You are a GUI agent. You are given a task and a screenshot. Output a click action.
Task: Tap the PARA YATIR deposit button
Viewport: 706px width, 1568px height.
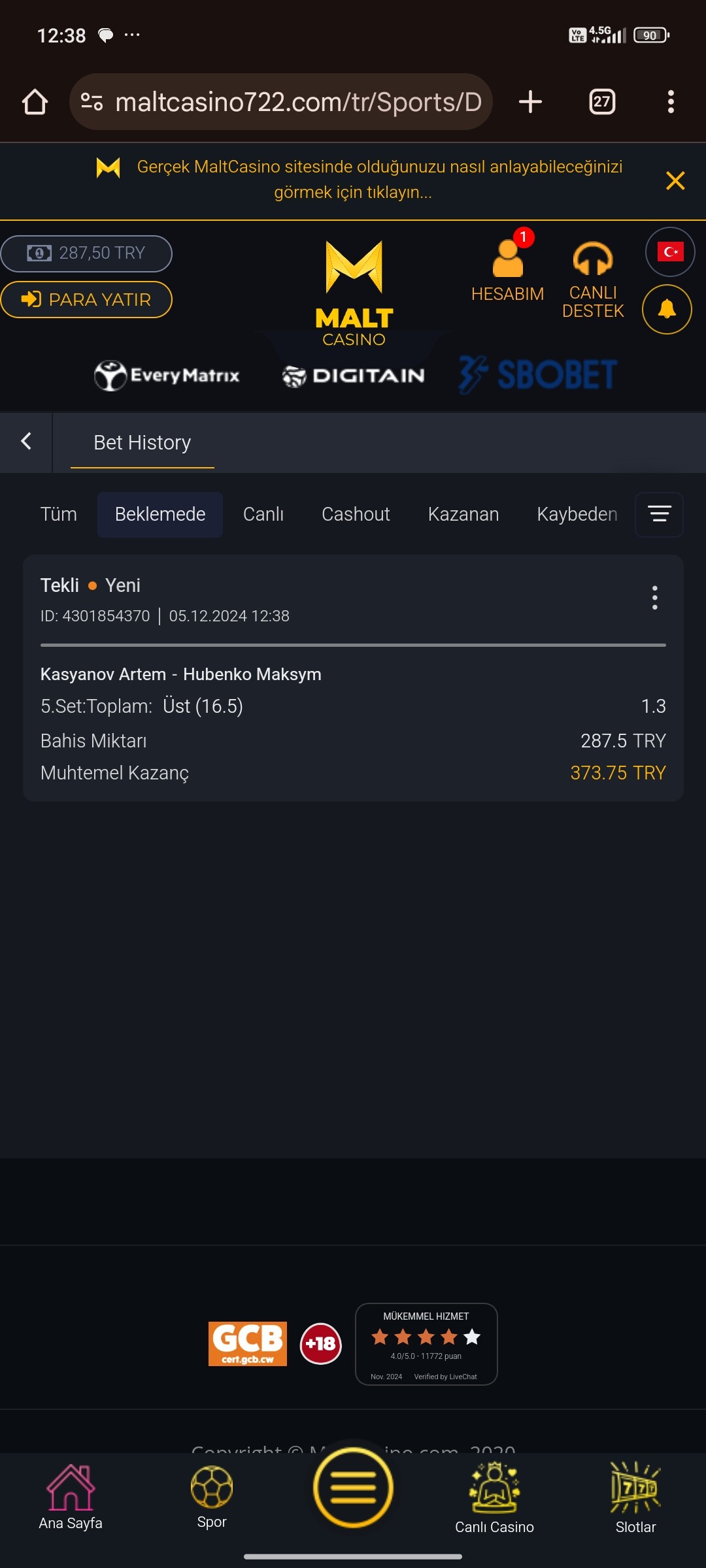[86, 300]
